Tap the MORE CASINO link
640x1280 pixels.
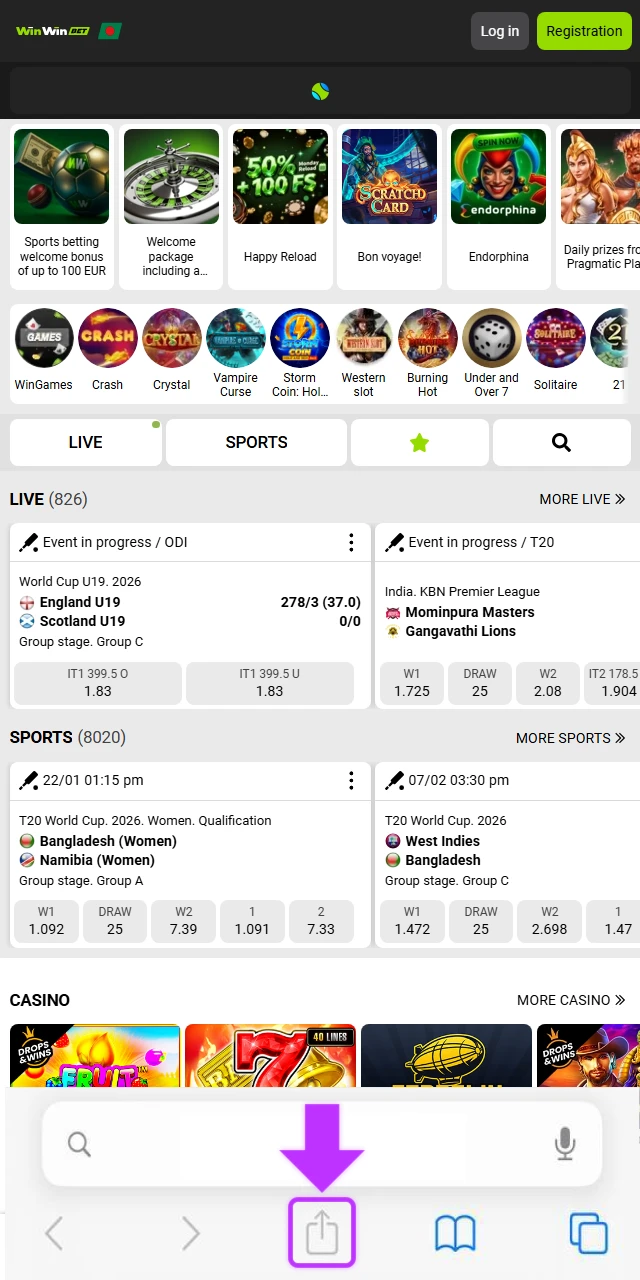571,1000
